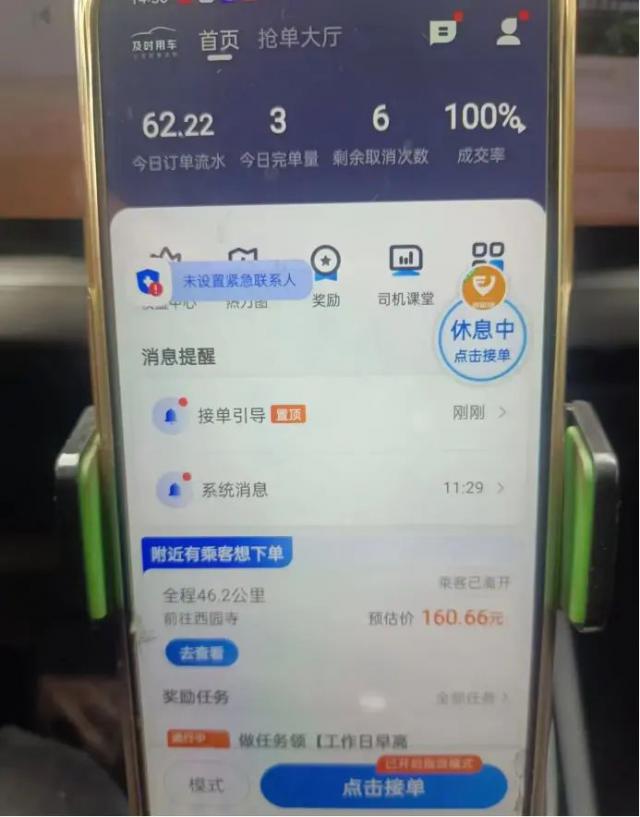Select the 首页 tab

click(x=219, y=40)
